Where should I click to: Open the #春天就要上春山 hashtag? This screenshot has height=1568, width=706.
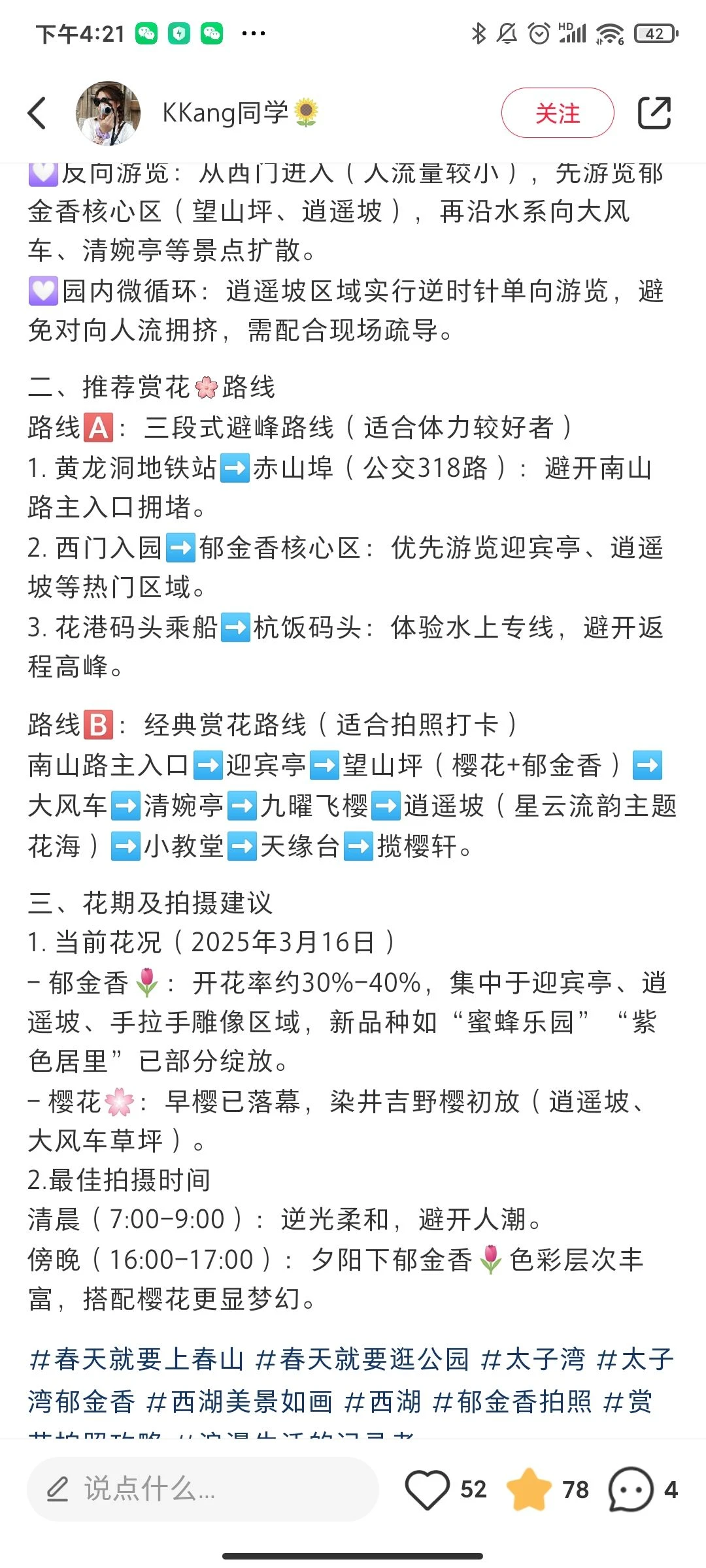[137, 1359]
